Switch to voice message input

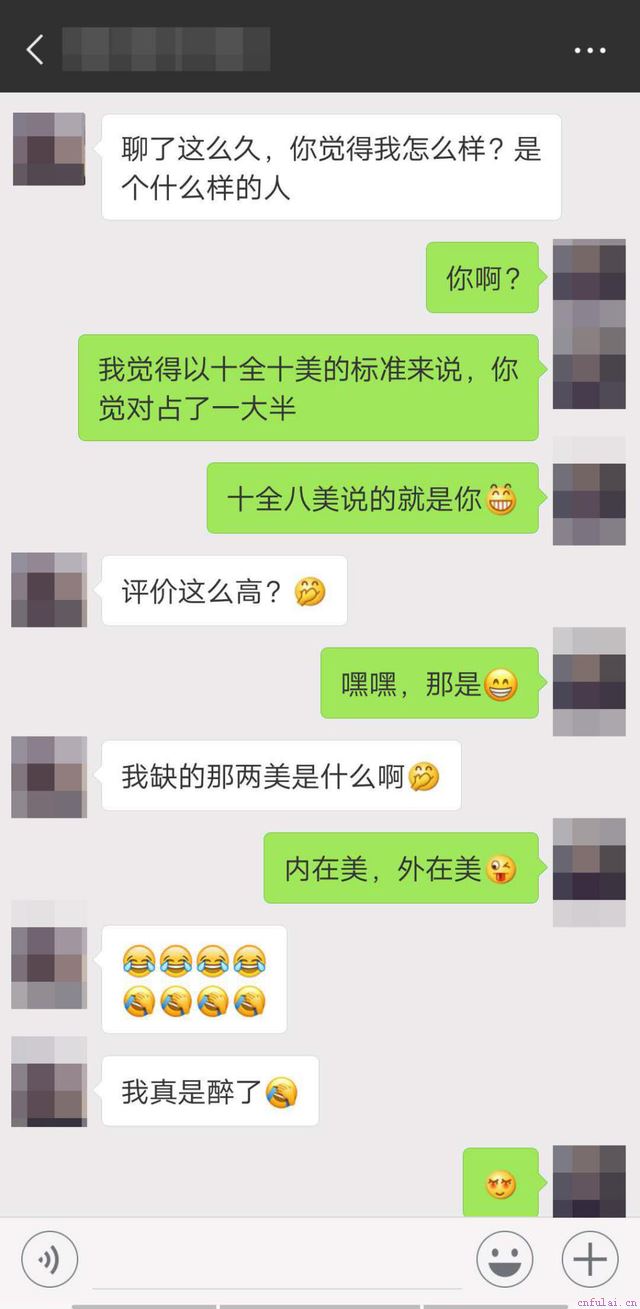[x=49, y=1259]
